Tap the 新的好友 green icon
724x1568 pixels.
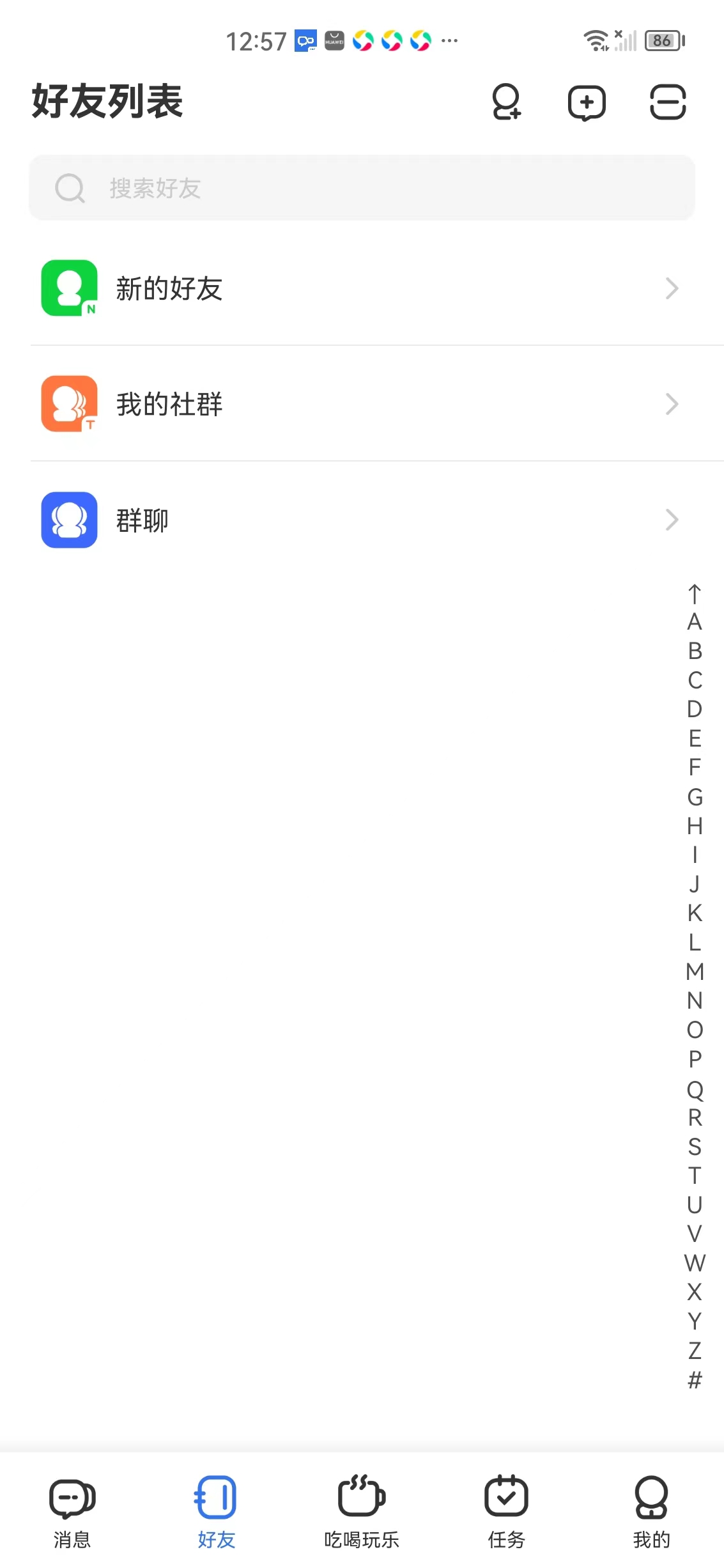68,288
